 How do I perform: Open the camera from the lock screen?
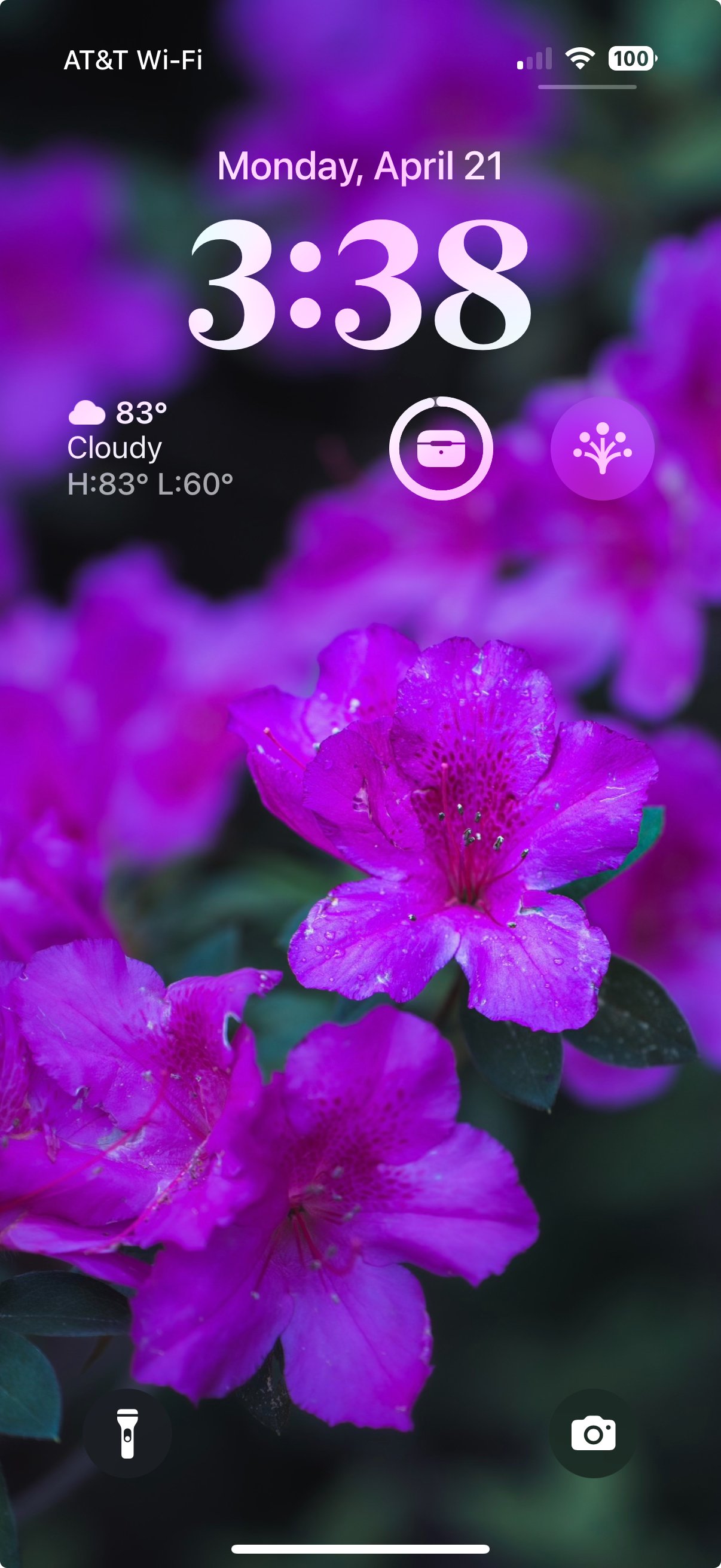[593, 1433]
